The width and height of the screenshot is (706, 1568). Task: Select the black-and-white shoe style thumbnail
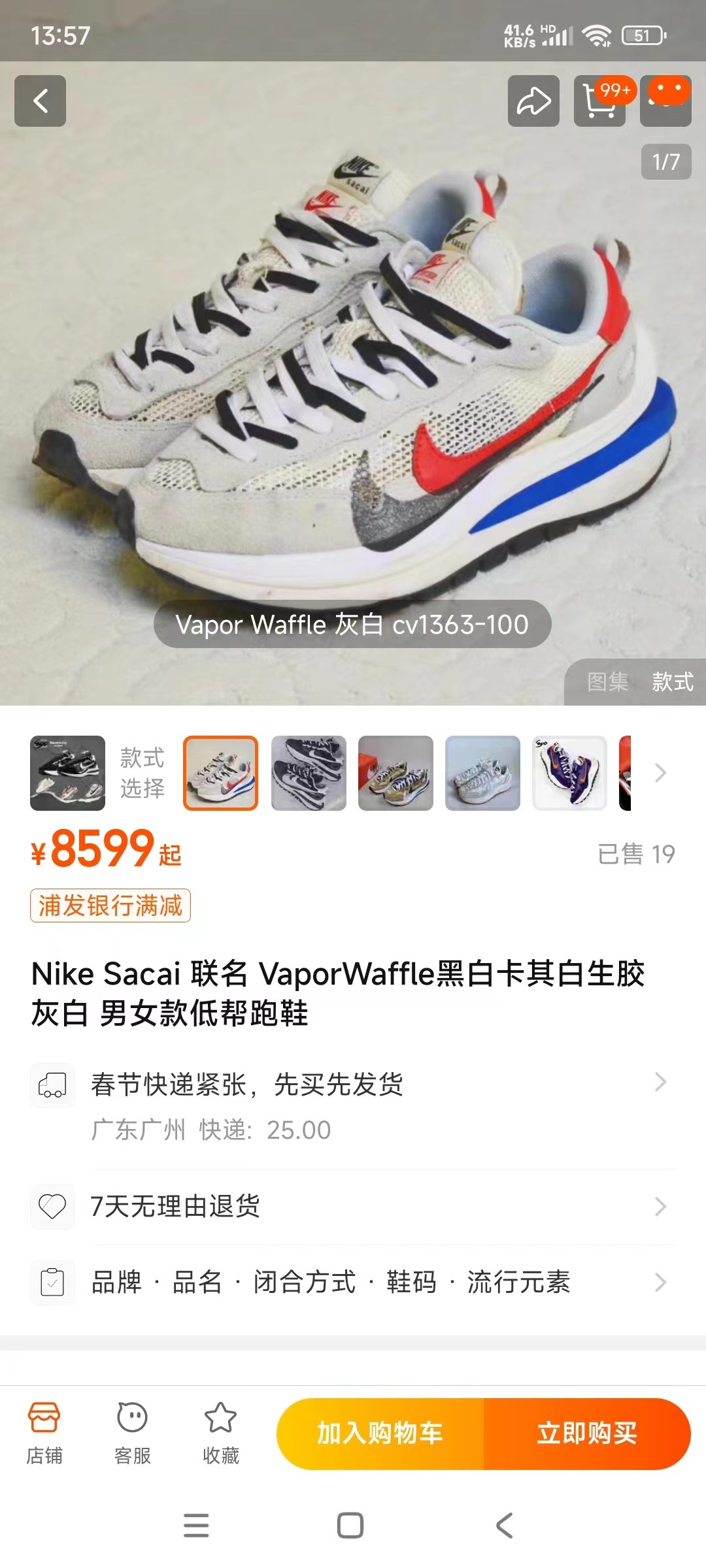(x=309, y=773)
